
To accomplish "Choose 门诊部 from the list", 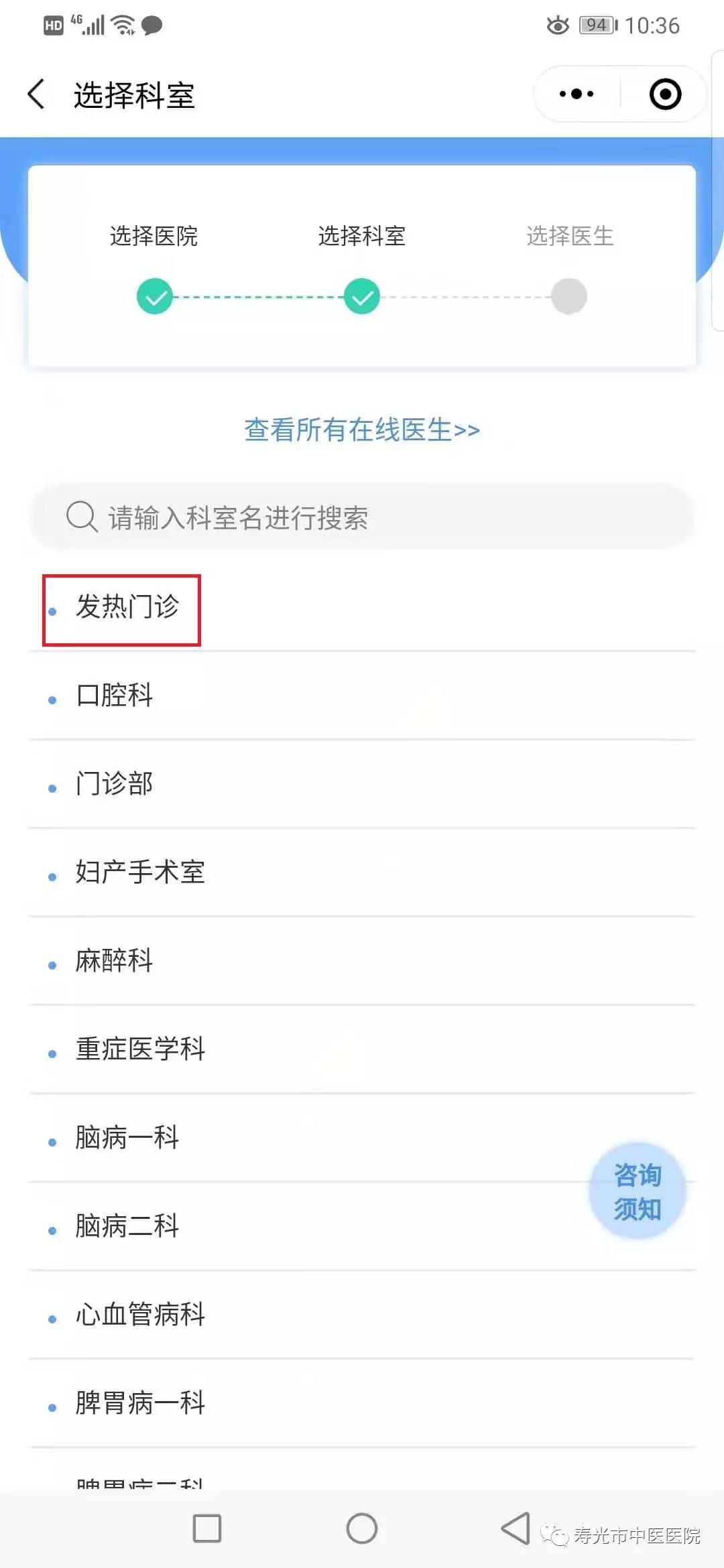I will click(x=362, y=784).
